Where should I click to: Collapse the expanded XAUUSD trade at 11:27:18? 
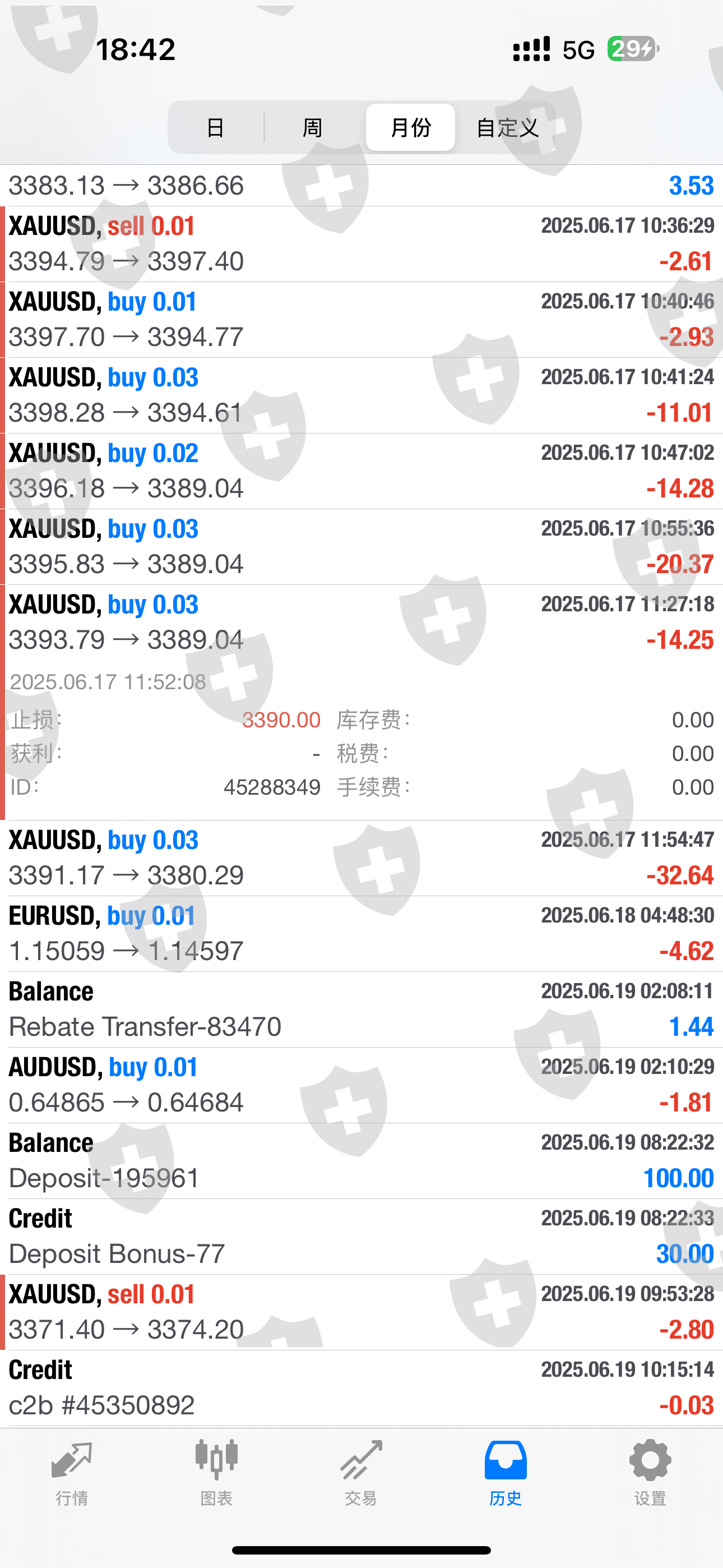(x=361, y=622)
